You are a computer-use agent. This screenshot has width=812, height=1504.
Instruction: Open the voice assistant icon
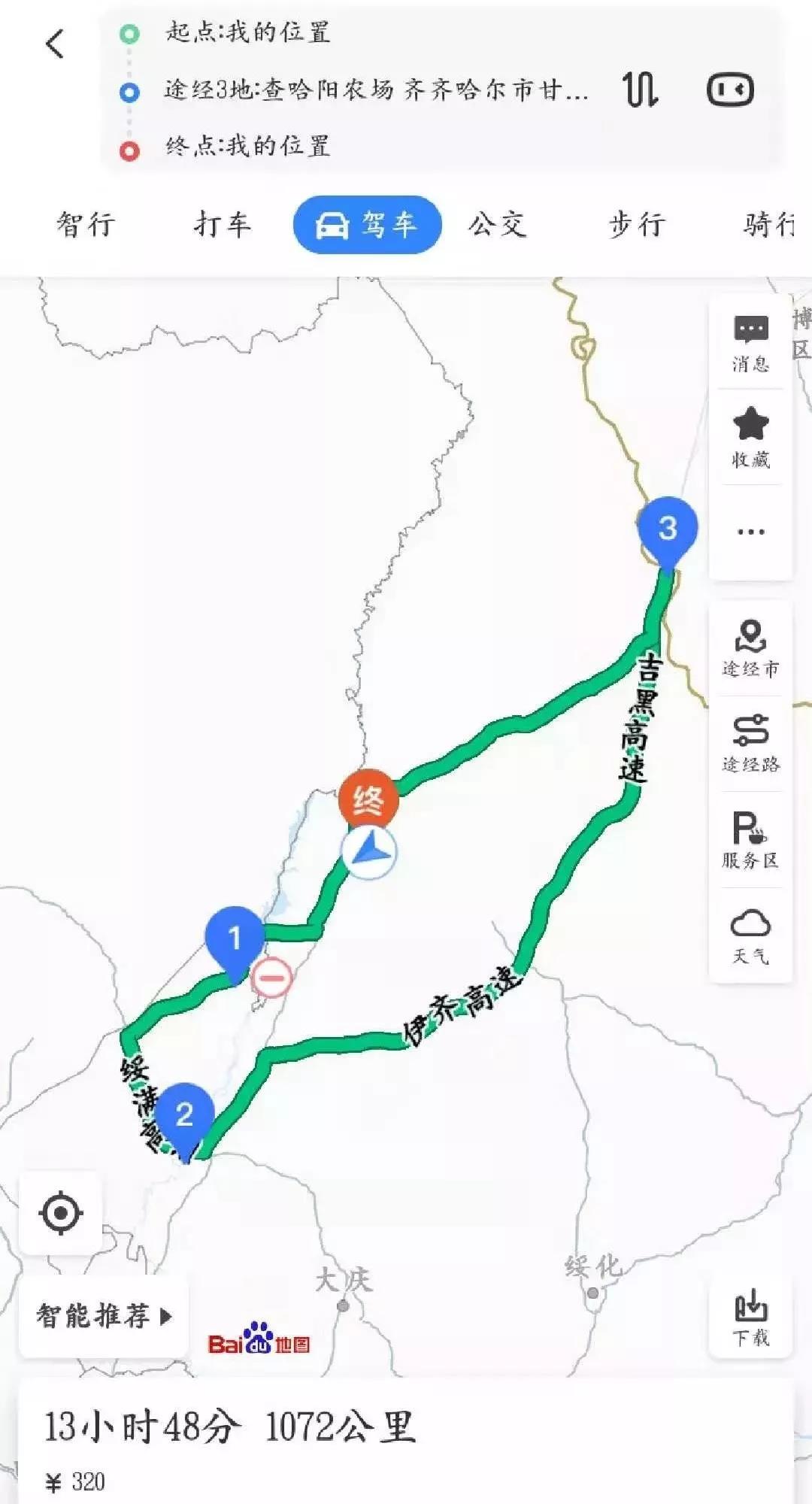[730, 90]
